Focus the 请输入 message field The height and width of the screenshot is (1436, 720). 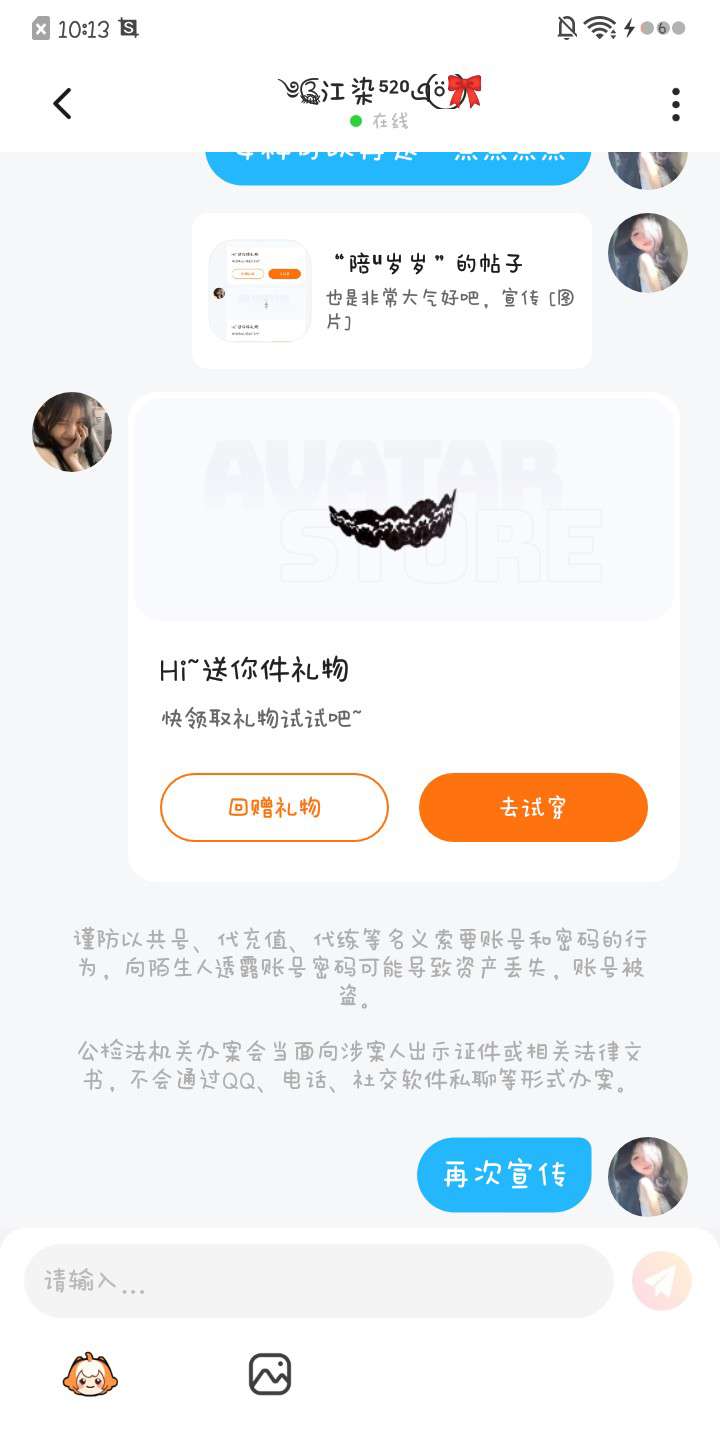(x=318, y=1281)
